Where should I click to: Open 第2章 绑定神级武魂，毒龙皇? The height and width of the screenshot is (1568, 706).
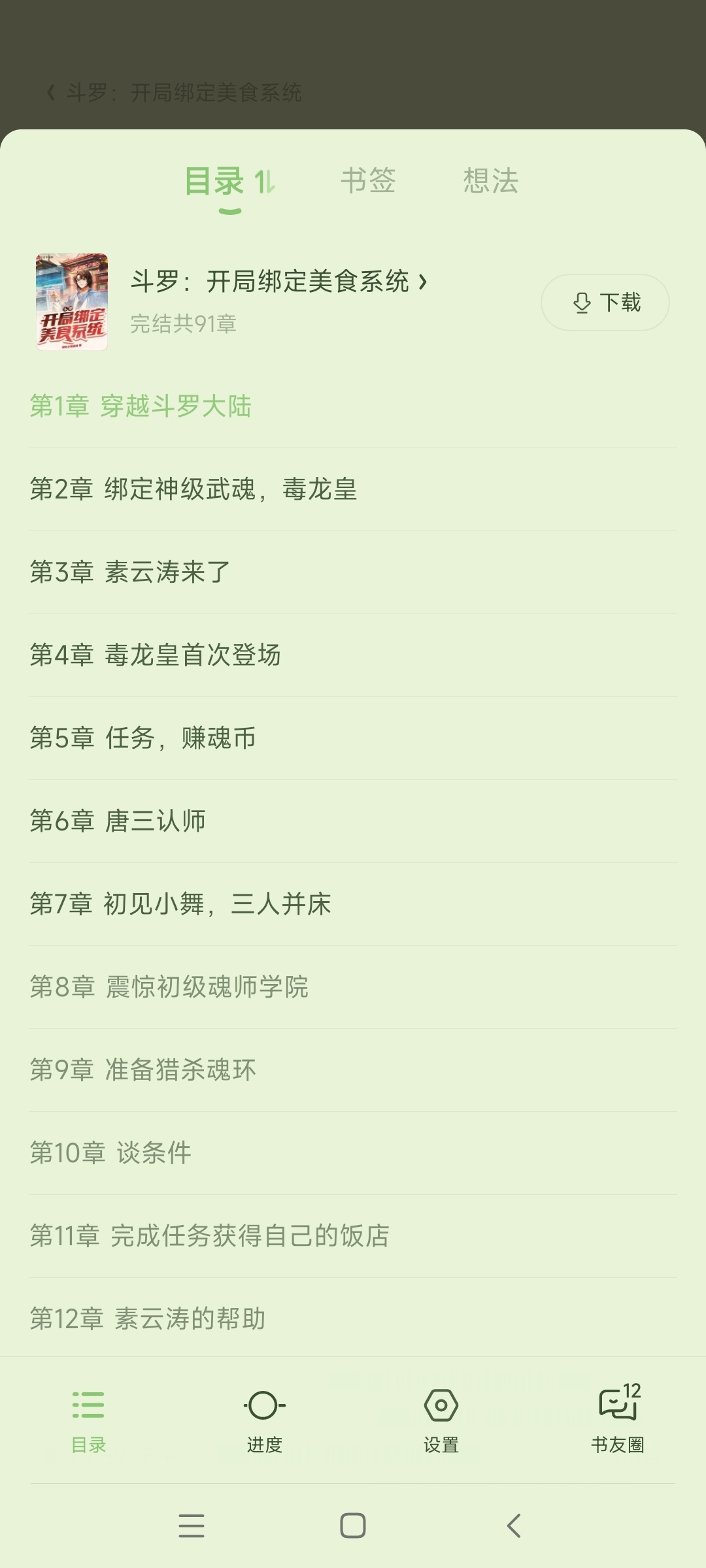pyautogui.click(x=353, y=489)
